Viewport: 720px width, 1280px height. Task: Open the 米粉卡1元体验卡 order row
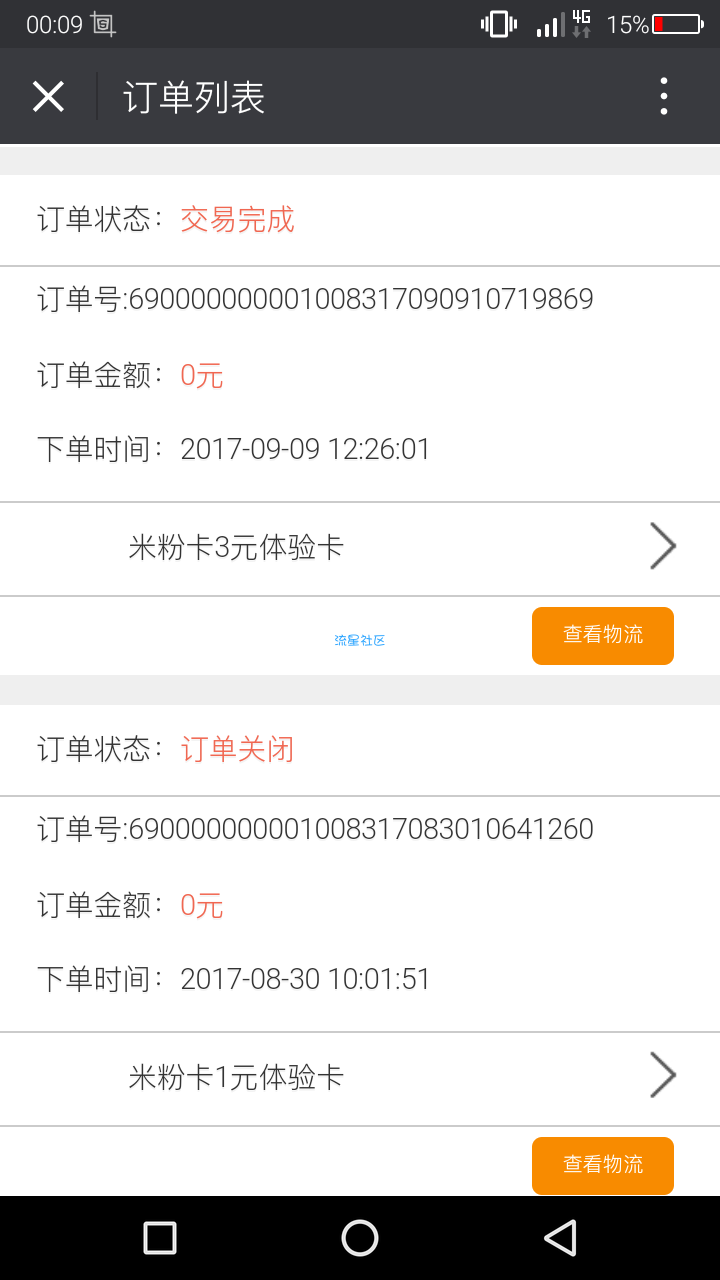(x=360, y=1078)
